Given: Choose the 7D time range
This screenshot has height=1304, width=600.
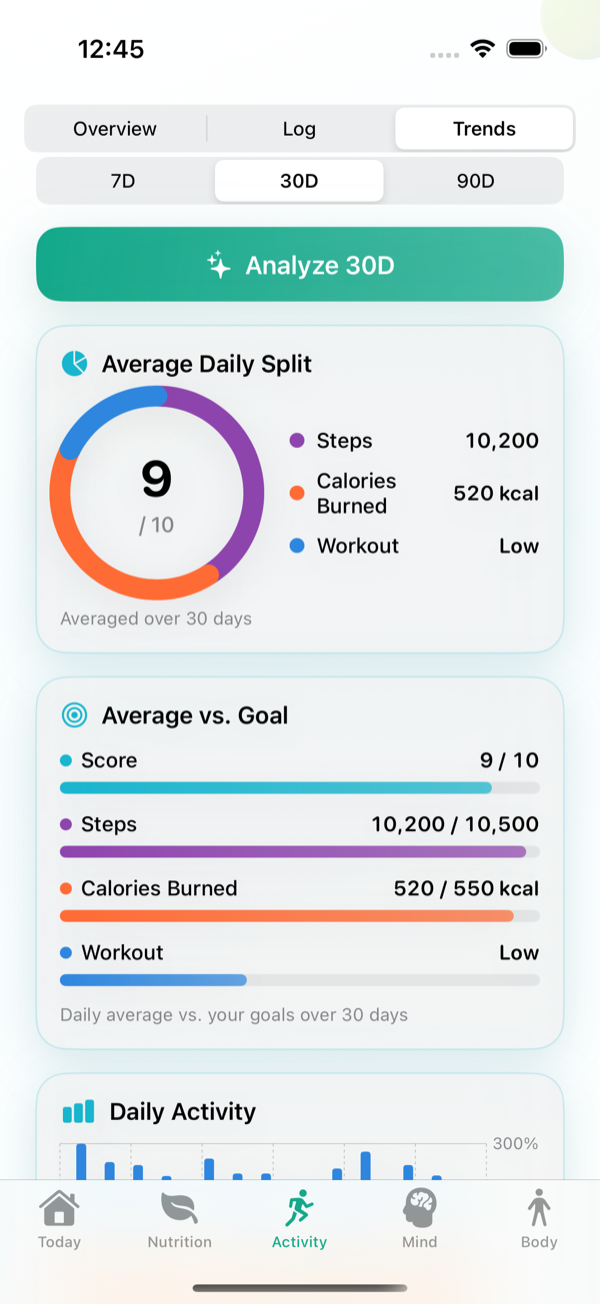Looking at the screenshot, I should (x=123, y=181).
